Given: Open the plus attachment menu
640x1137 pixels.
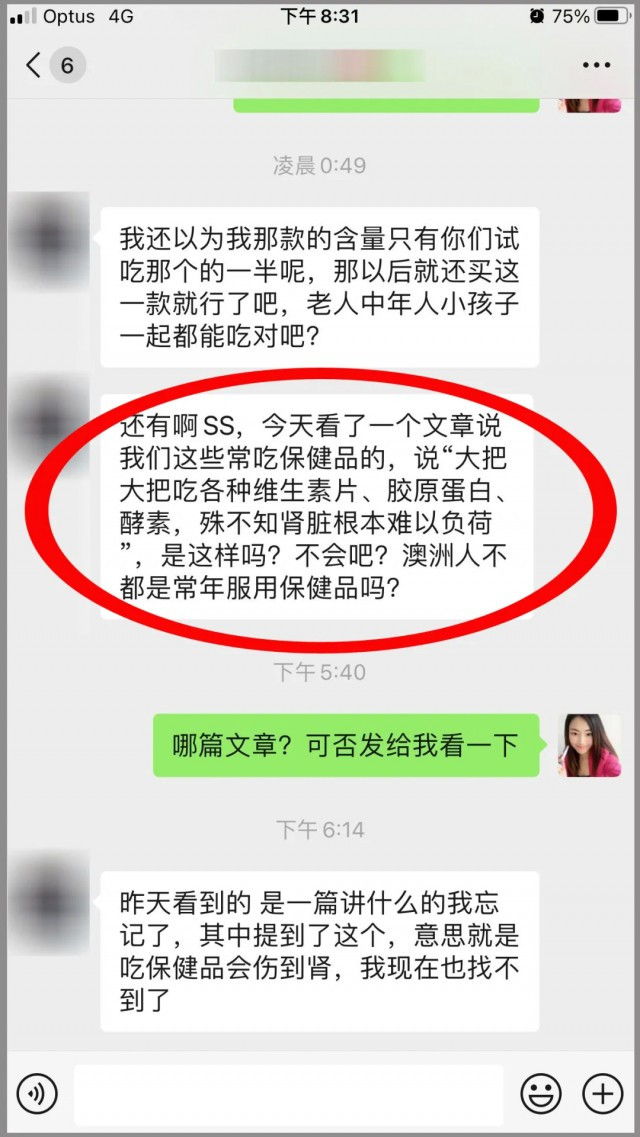Looking at the screenshot, I should click(x=602, y=1094).
